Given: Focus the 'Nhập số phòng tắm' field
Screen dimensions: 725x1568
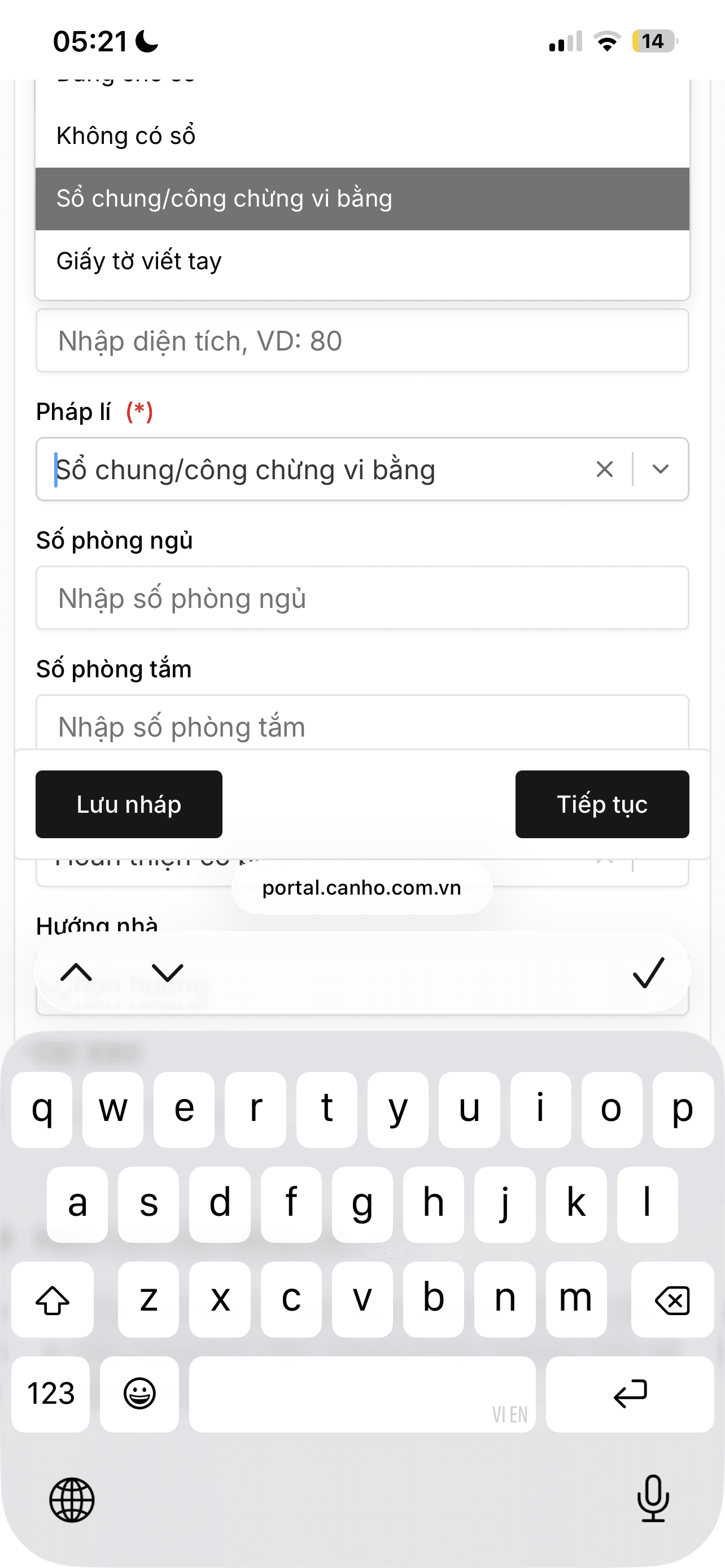Looking at the screenshot, I should click(362, 723).
